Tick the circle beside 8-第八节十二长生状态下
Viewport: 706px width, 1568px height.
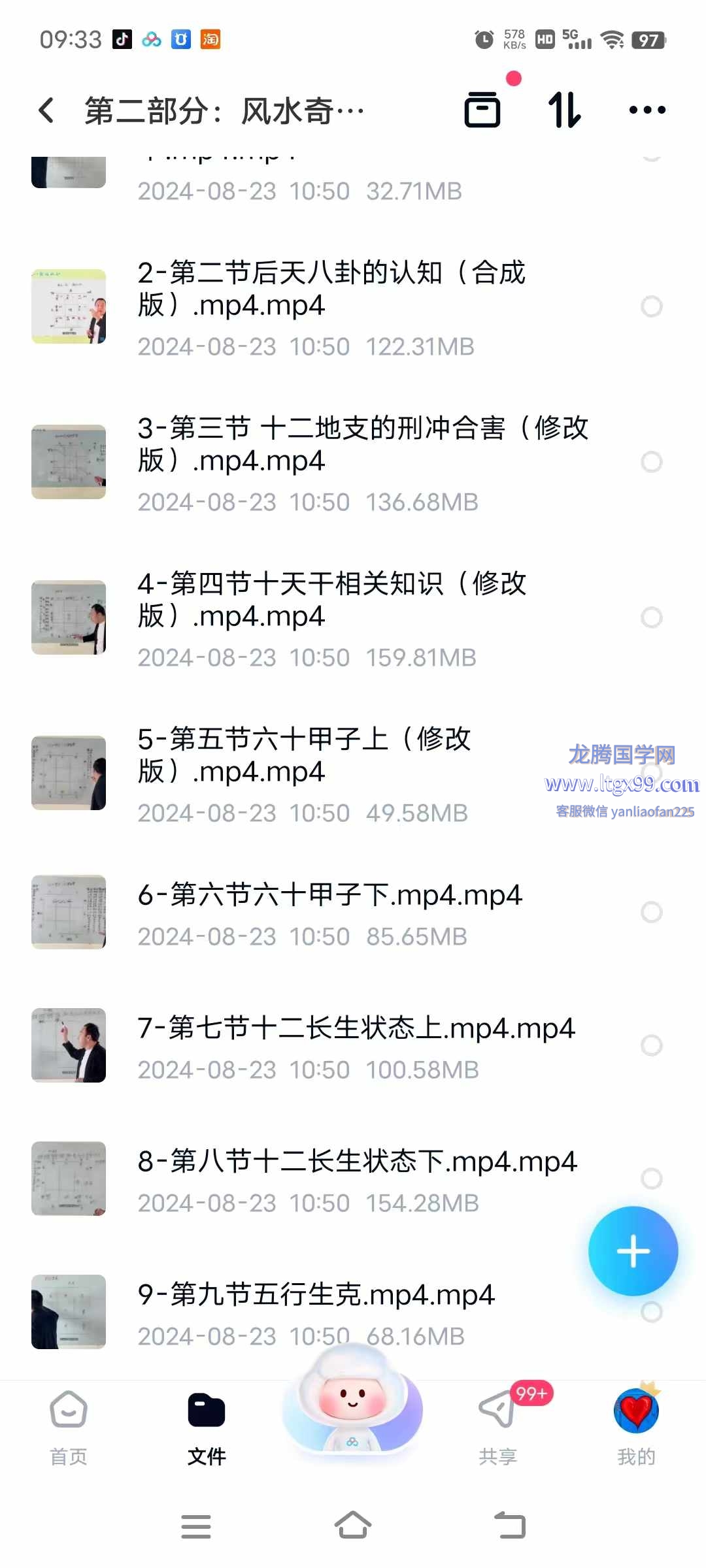[x=652, y=1178]
